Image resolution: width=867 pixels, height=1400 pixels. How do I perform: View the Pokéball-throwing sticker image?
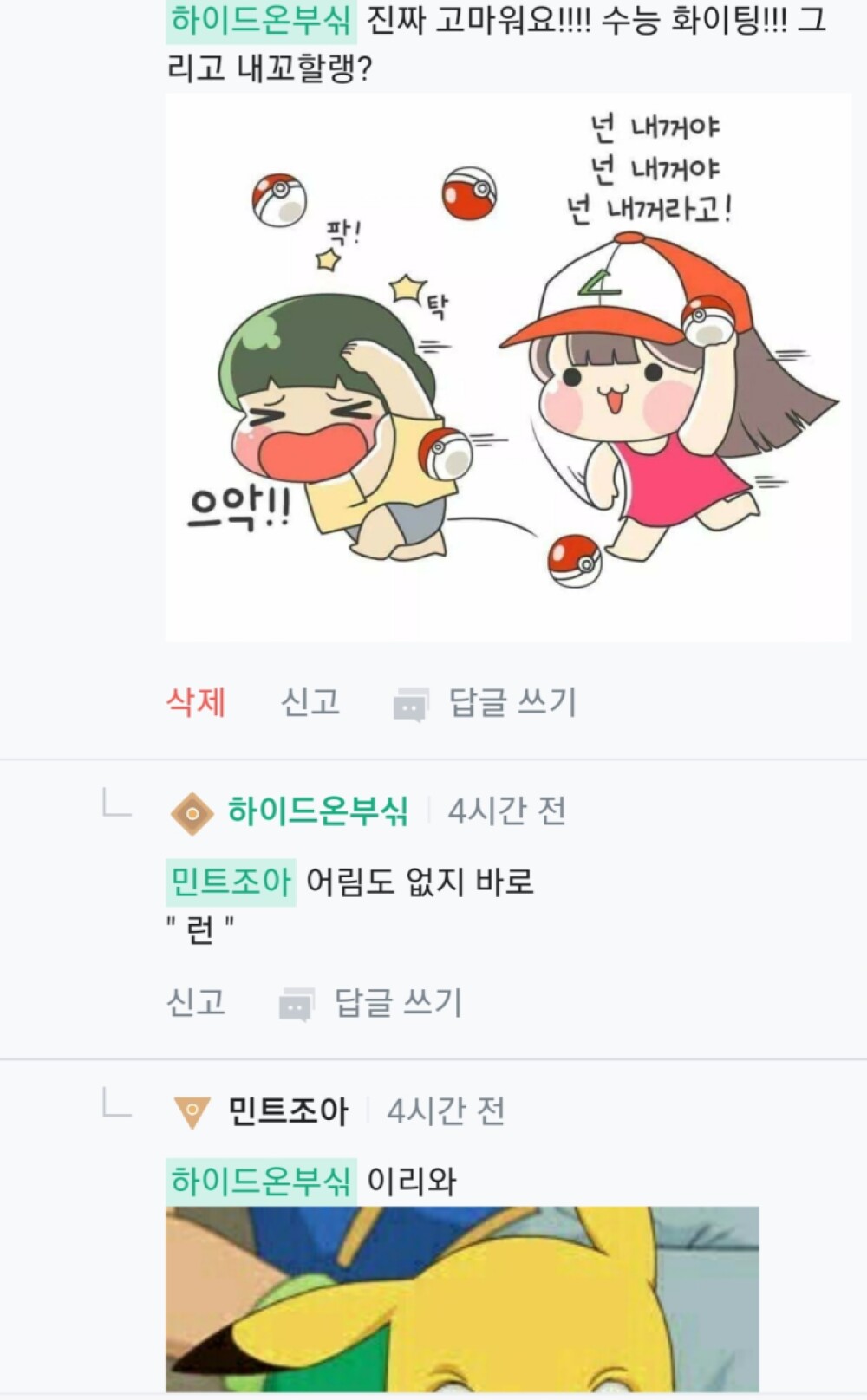point(507,368)
